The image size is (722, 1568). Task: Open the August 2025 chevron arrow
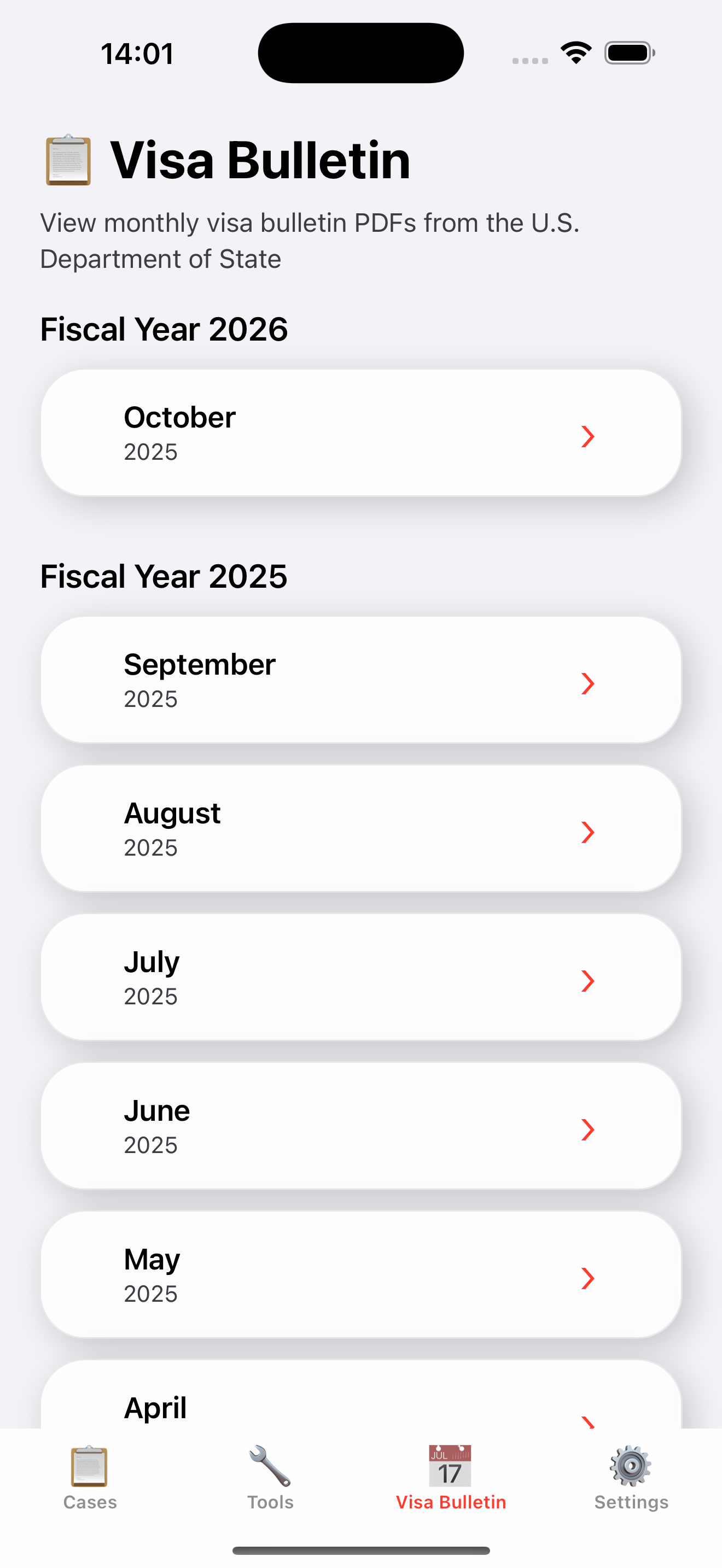click(587, 832)
